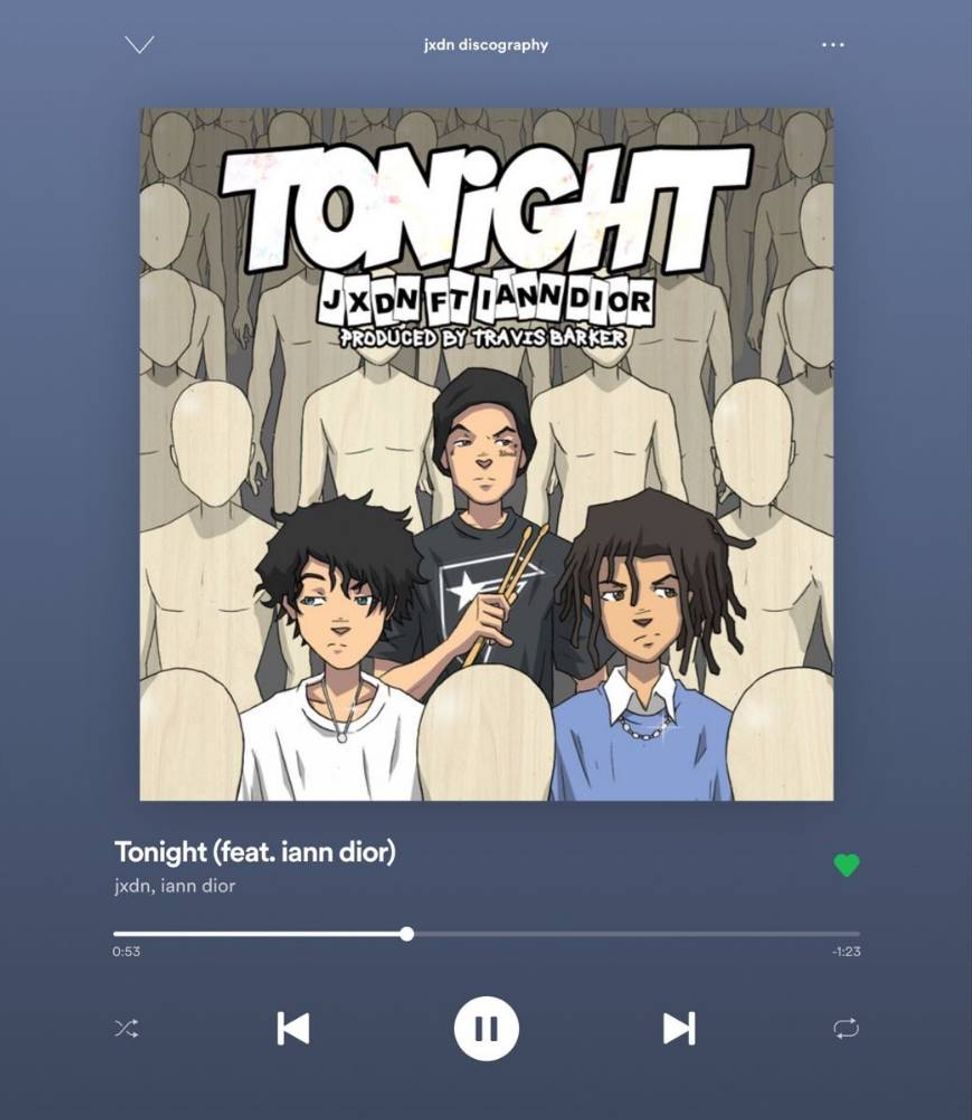Tap the song progress bar to seek

pyautogui.click(x=600, y=934)
